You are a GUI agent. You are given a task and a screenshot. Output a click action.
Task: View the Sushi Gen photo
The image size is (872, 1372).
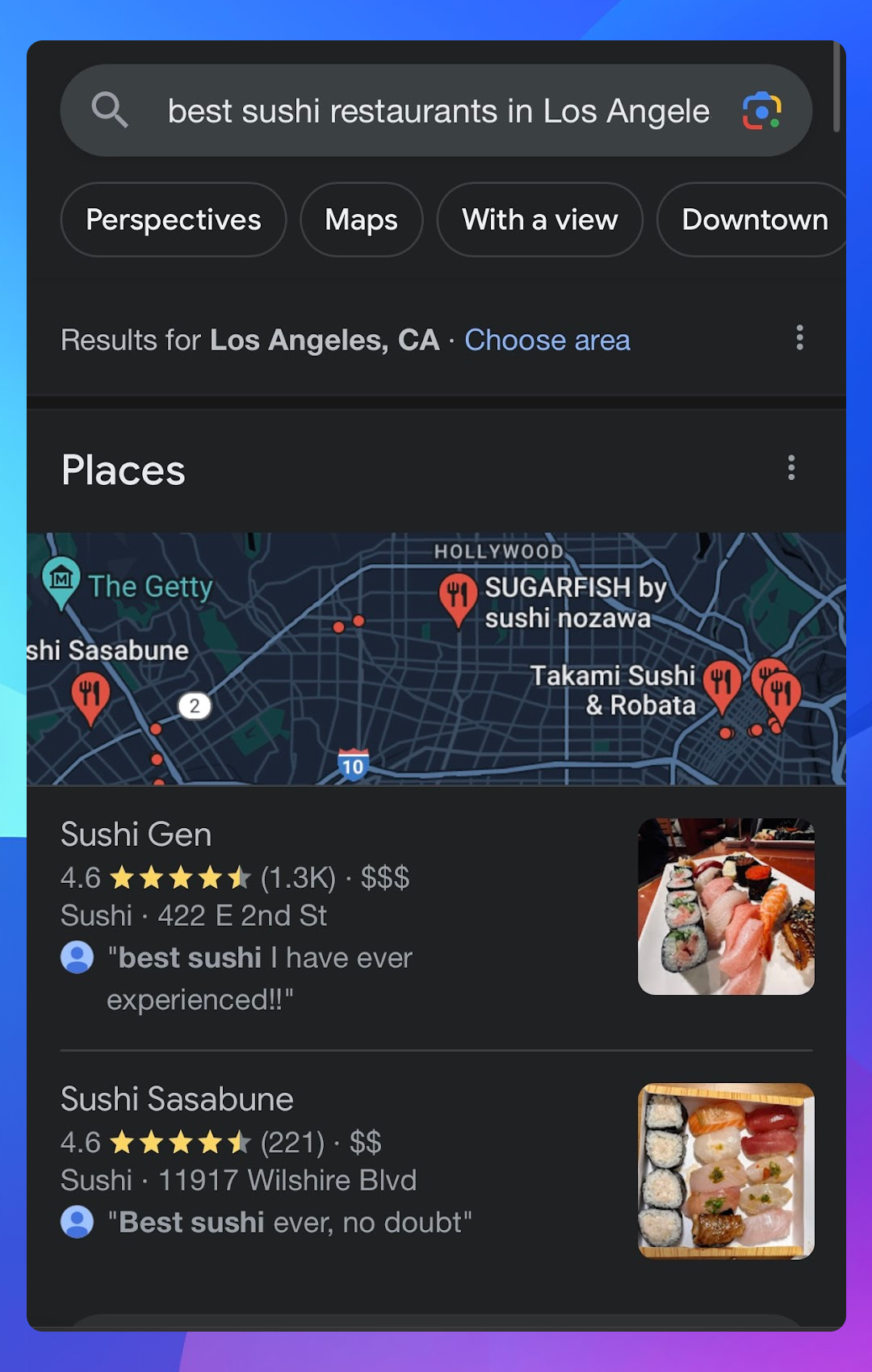(x=726, y=906)
